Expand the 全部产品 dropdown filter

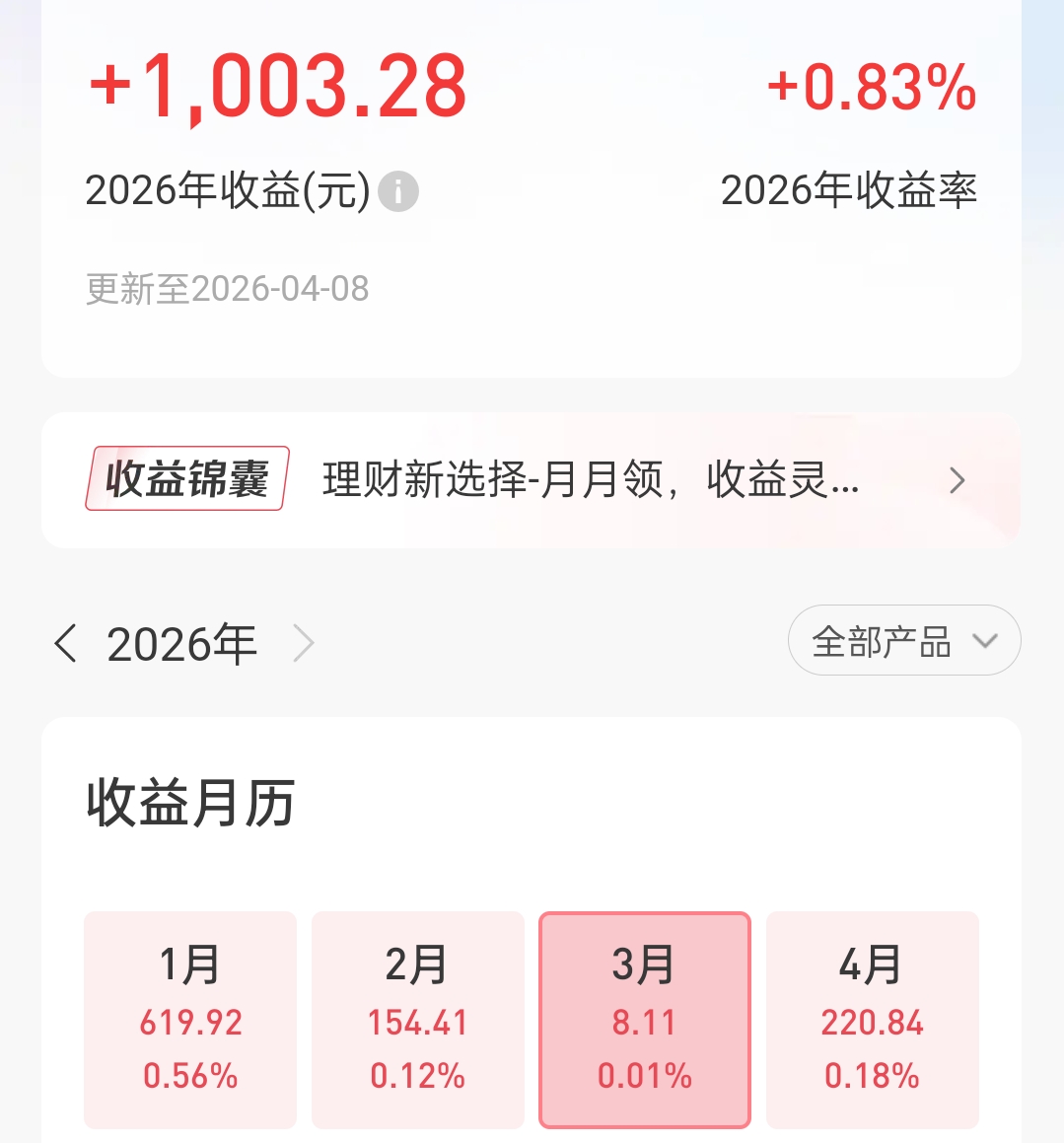coord(903,641)
